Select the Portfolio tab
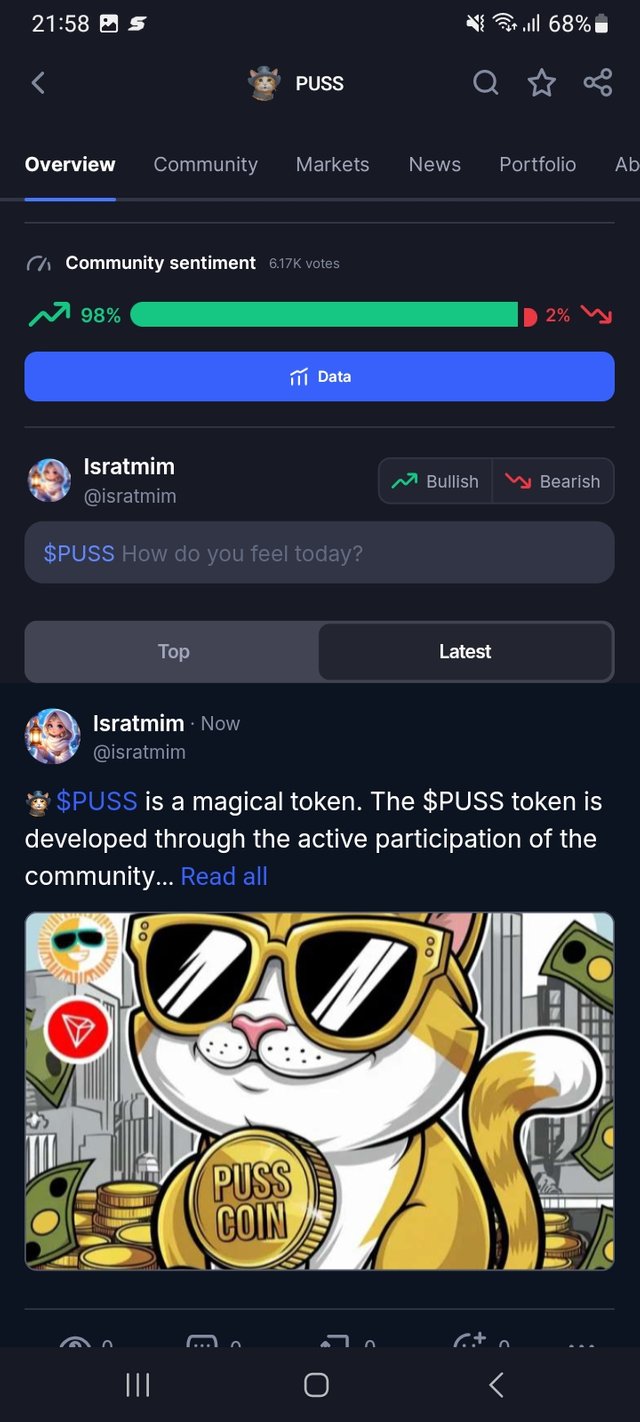The image size is (640, 1422). [537, 164]
